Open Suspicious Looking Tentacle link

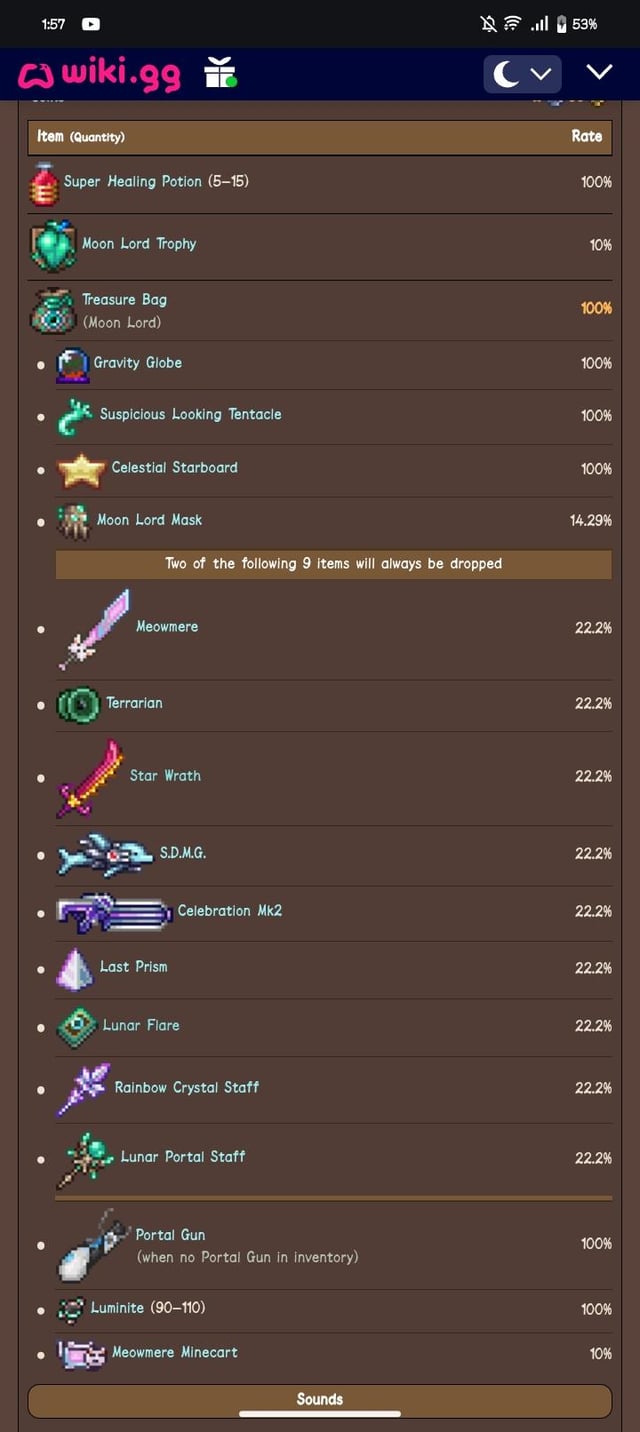tap(190, 414)
